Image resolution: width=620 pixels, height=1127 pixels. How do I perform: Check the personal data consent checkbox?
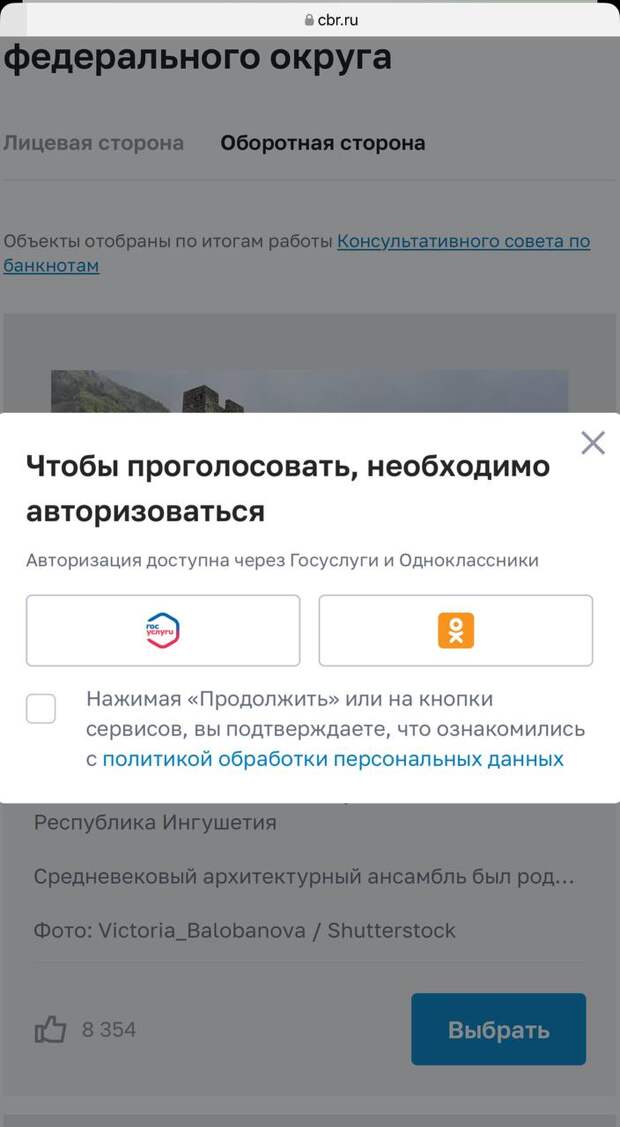point(41,709)
